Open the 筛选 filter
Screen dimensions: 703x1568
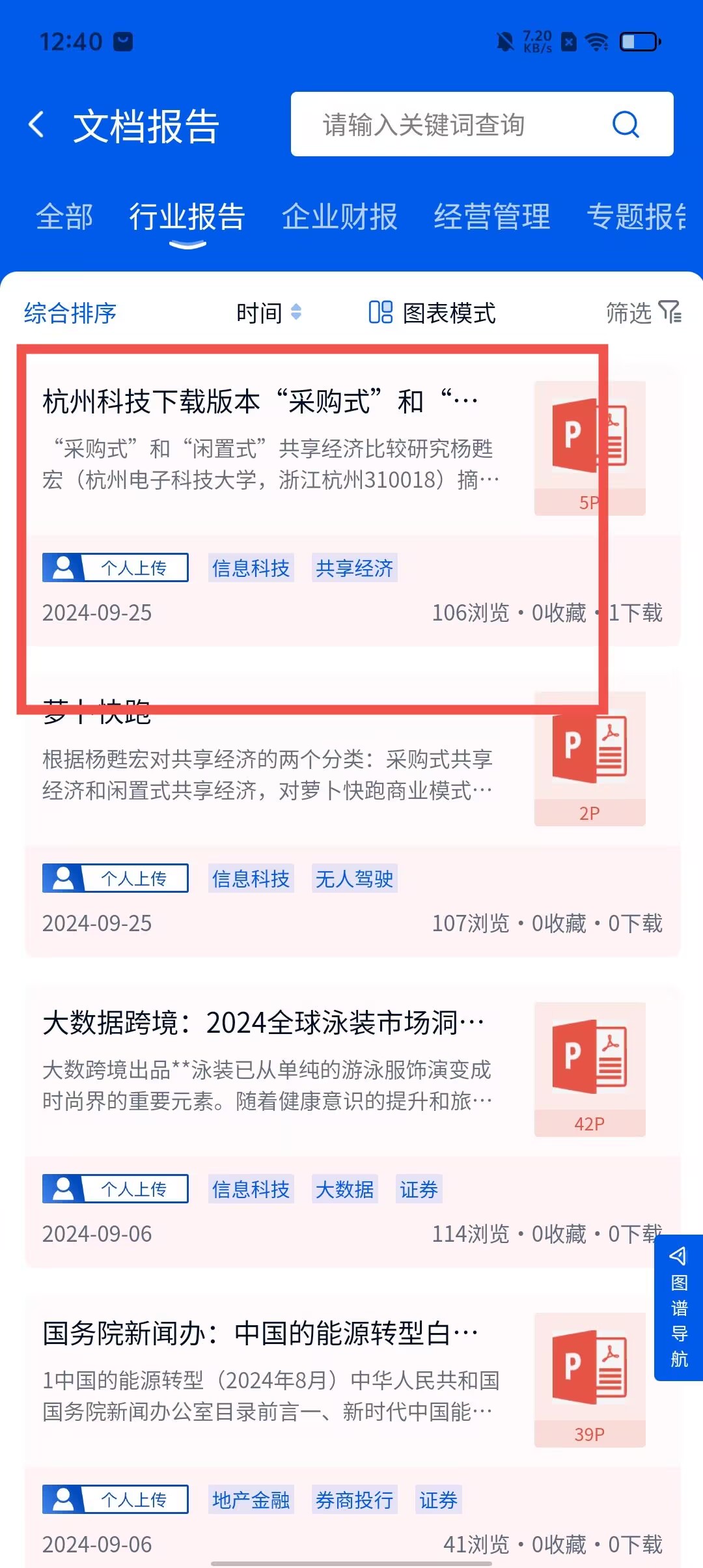pyautogui.click(x=643, y=313)
